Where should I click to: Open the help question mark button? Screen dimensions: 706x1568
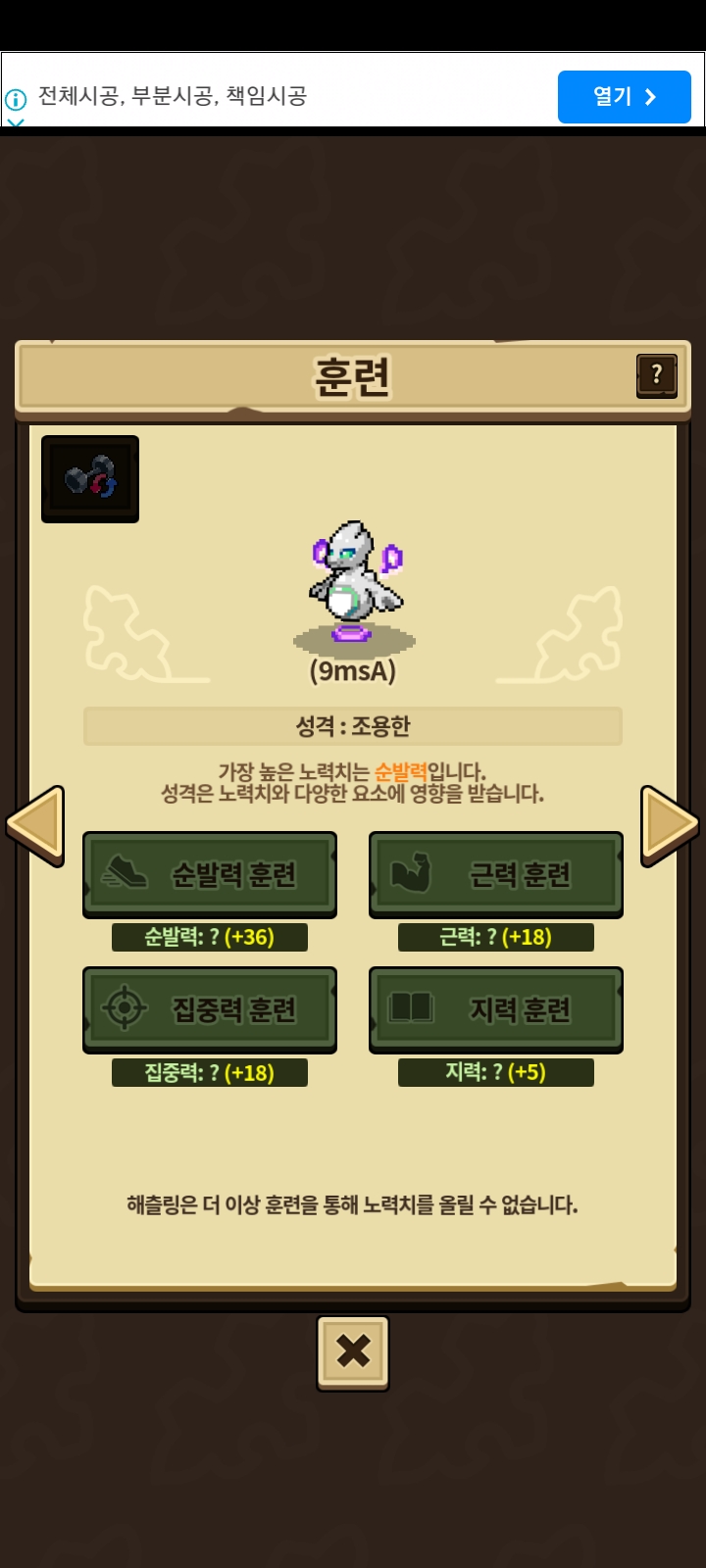click(x=656, y=374)
